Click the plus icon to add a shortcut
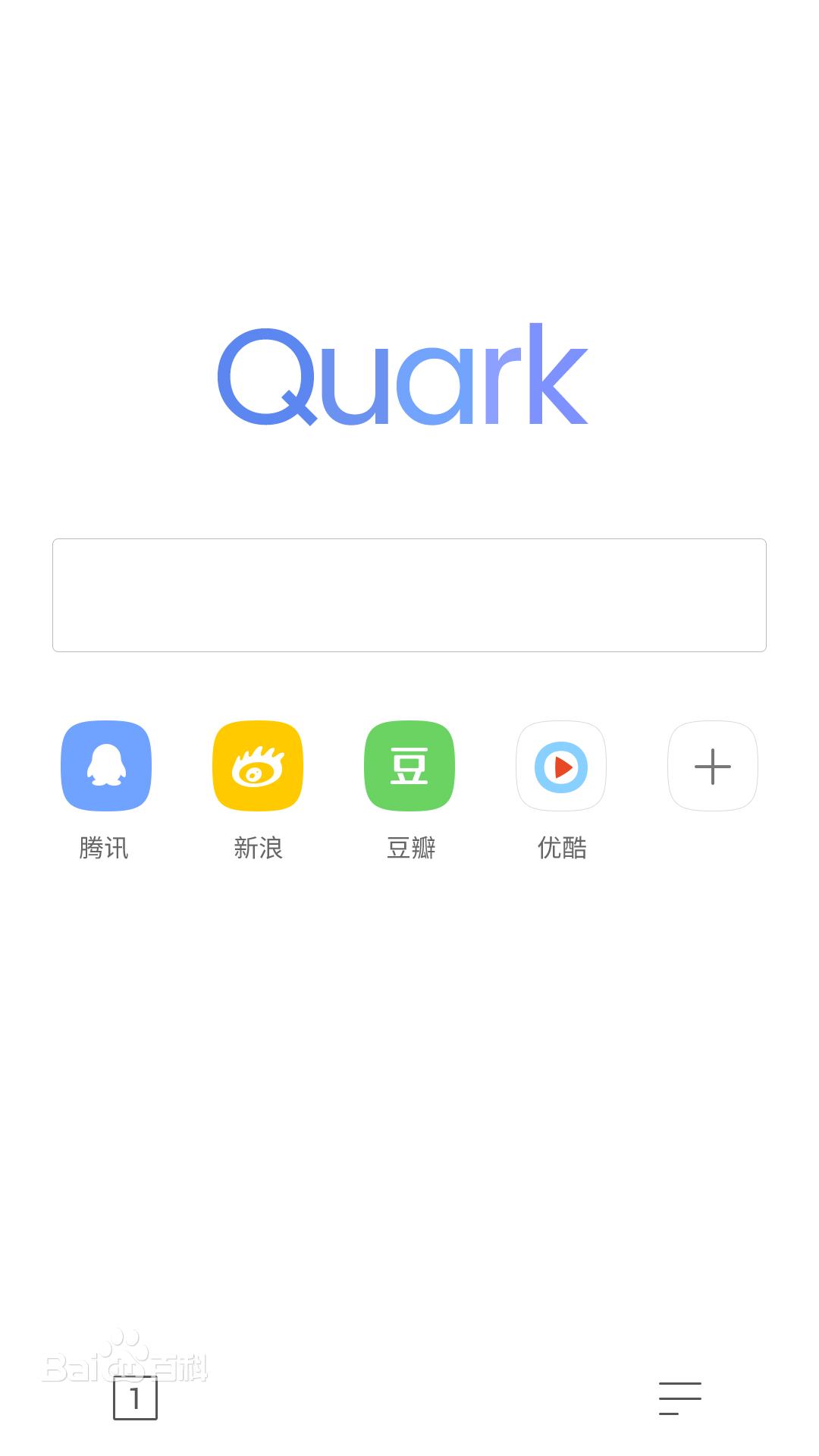Screen dimensions: 819x1456 (x=712, y=766)
